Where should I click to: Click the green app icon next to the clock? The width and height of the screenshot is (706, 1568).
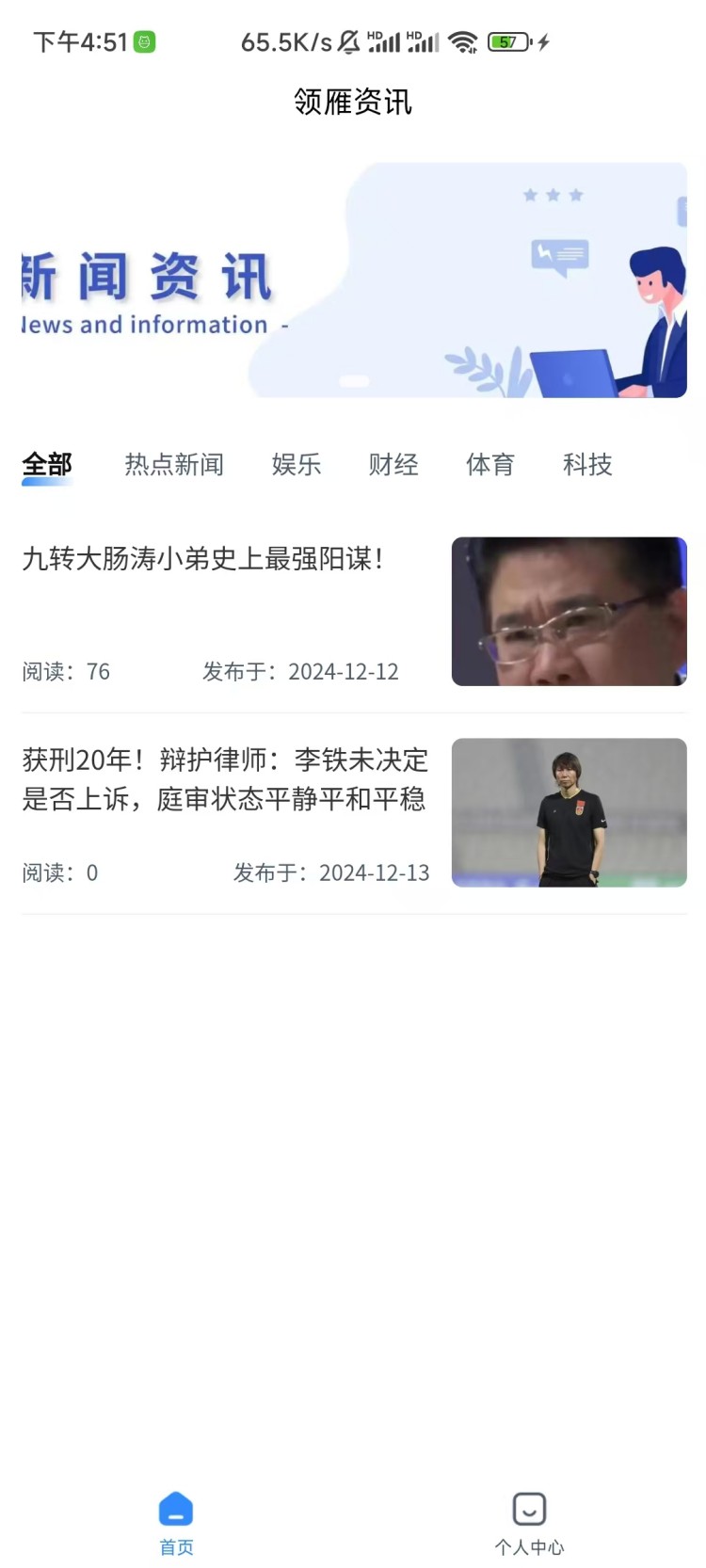(x=146, y=41)
